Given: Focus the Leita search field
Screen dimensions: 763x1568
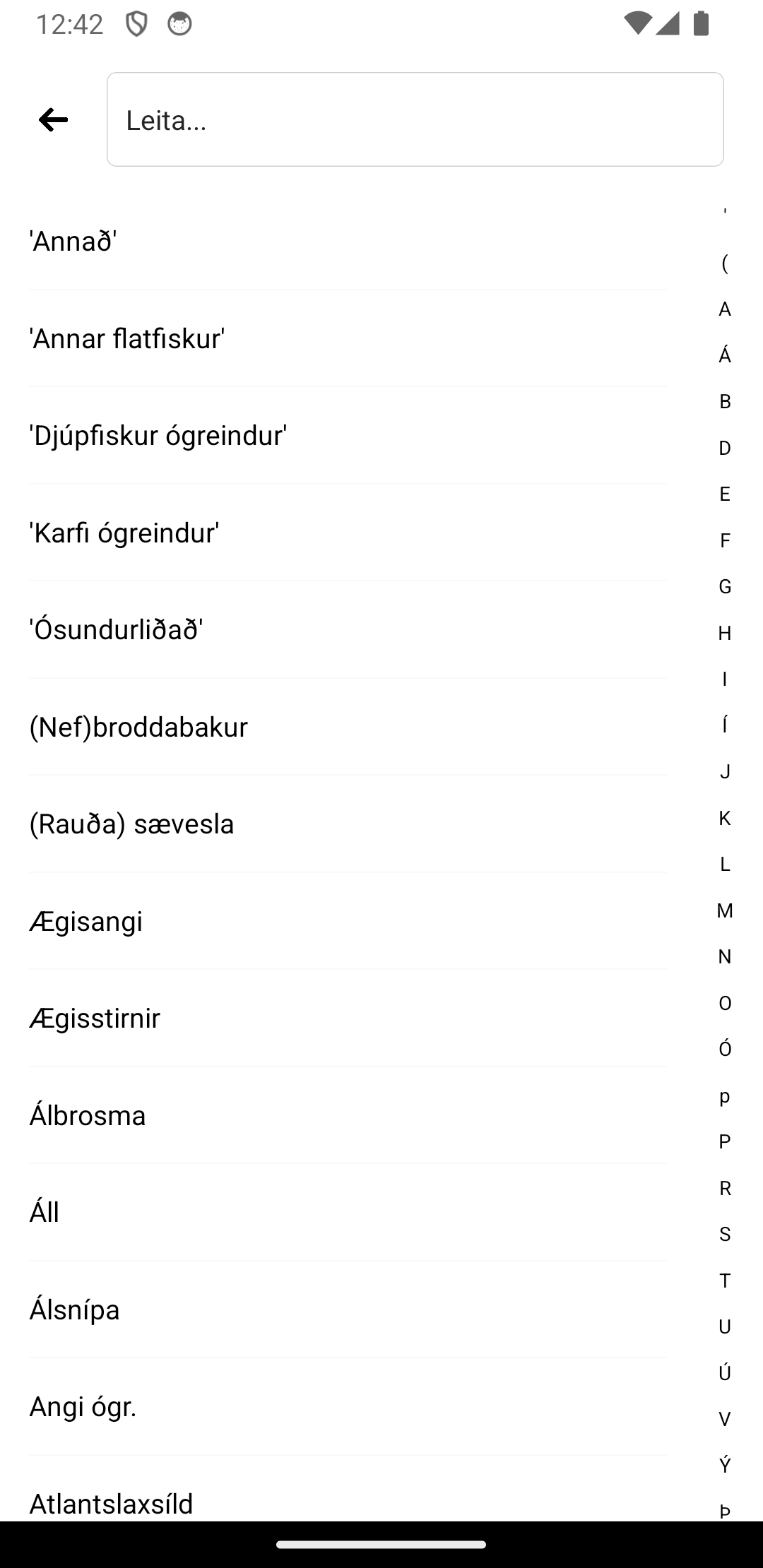Looking at the screenshot, I should pos(415,120).
